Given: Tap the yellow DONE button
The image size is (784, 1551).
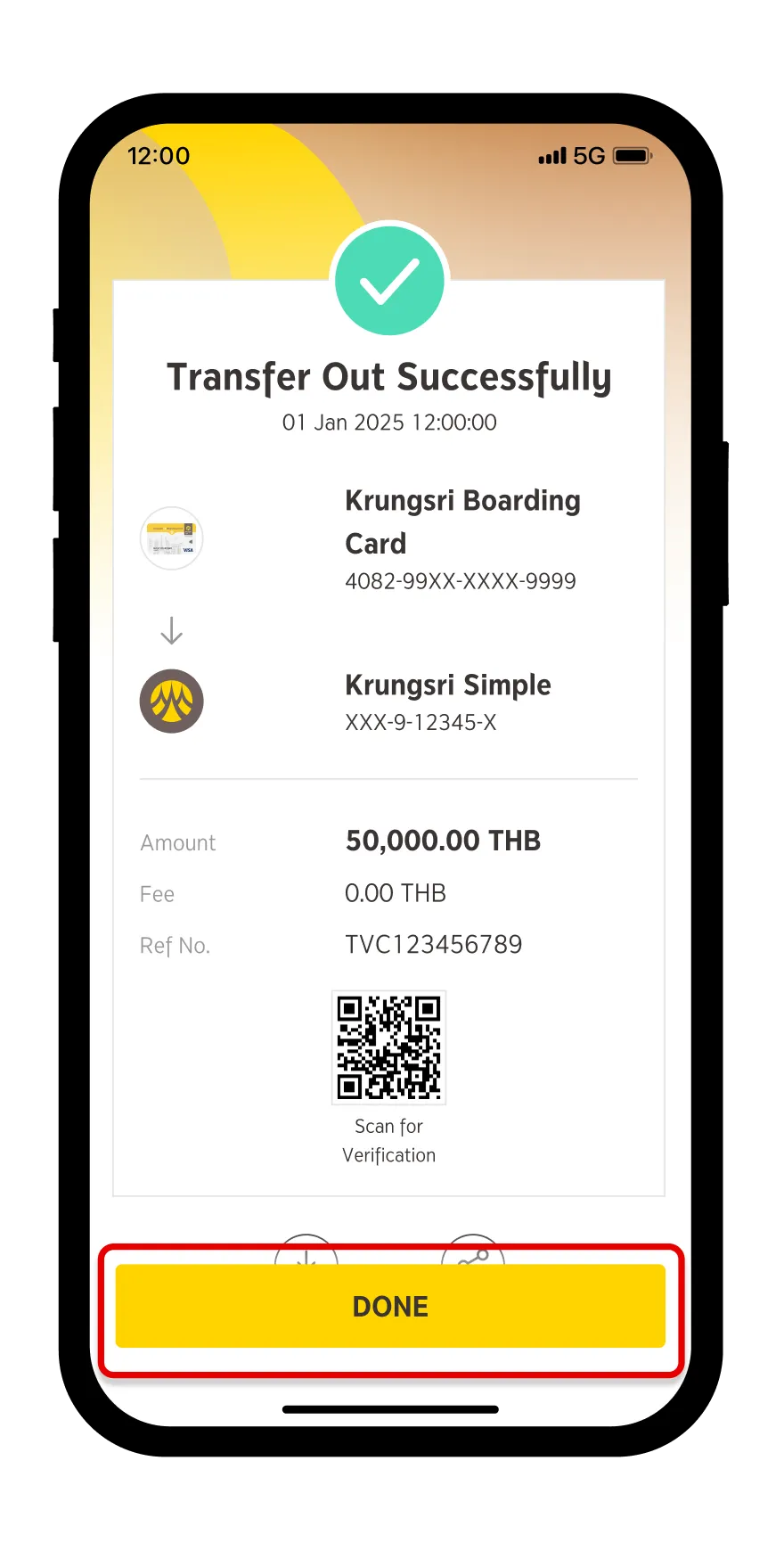Looking at the screenshot, I should point(390,1306).
